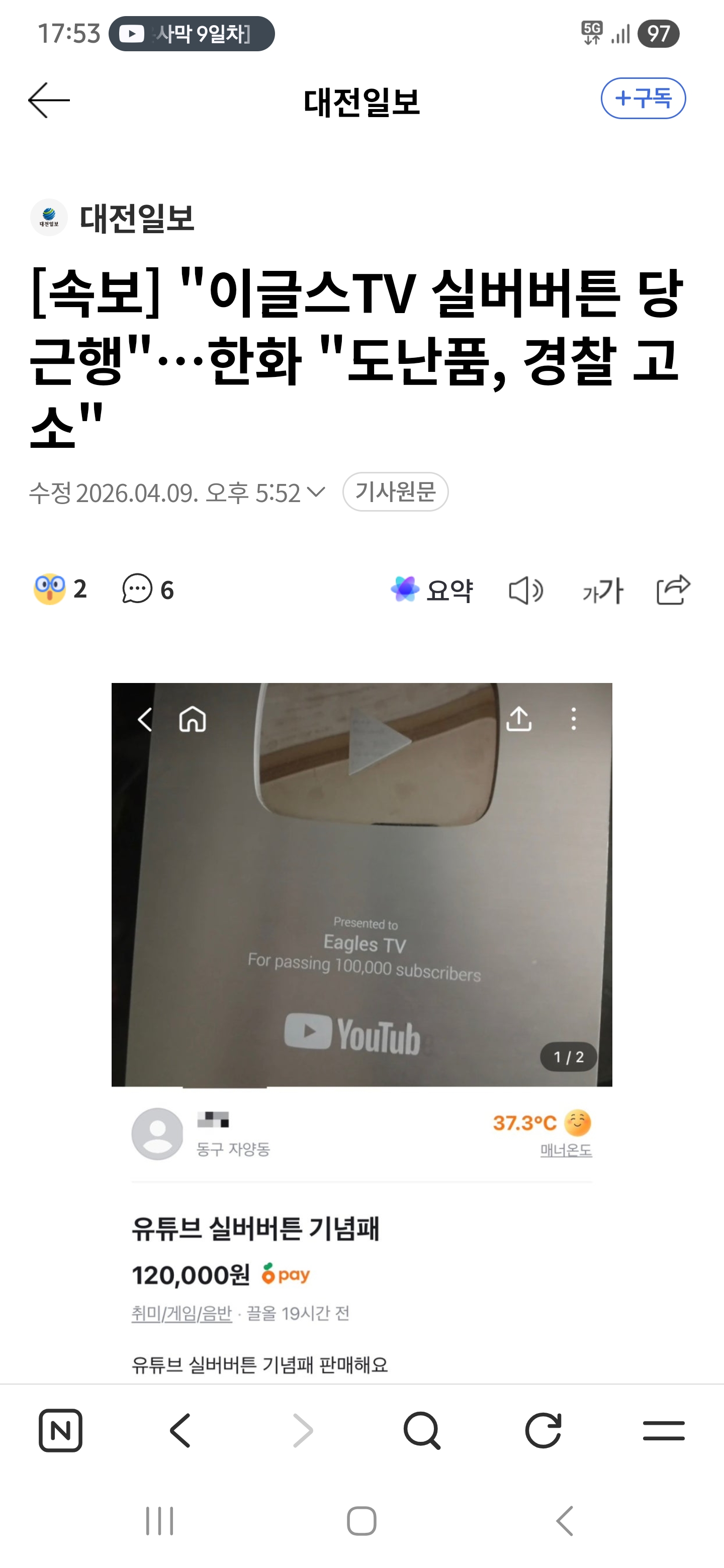Viewport: 724px width, 1568px height.
Task: Open the article reactions emoji
Action: (50, 589)
